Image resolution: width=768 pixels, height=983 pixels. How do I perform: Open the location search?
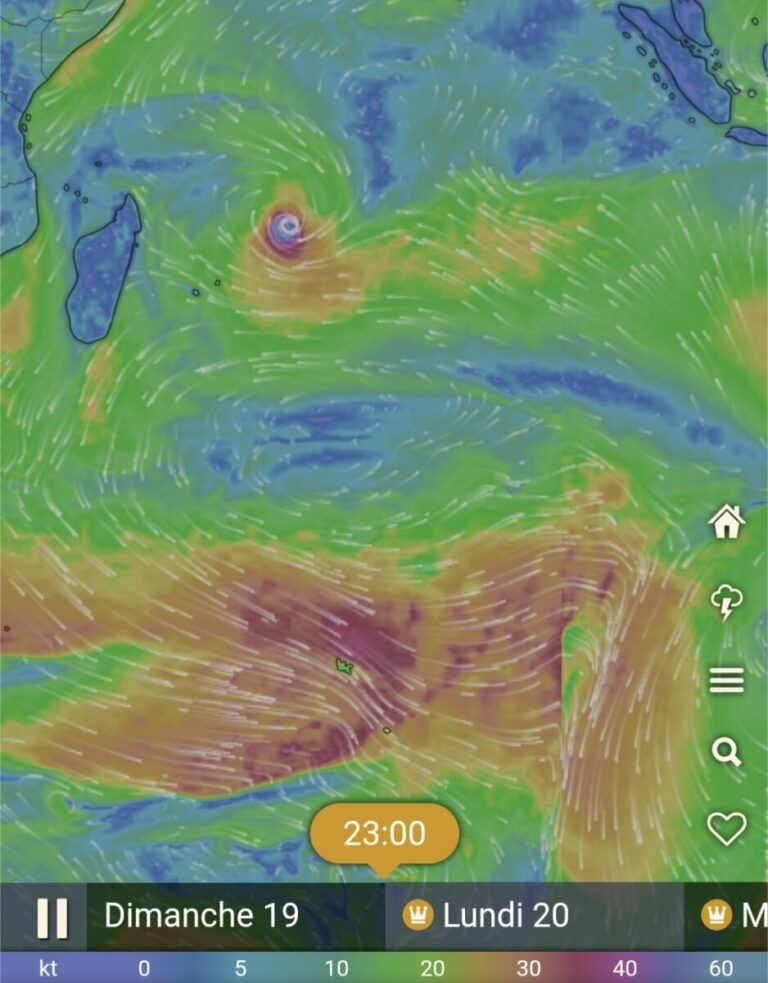tap(727, 751)
